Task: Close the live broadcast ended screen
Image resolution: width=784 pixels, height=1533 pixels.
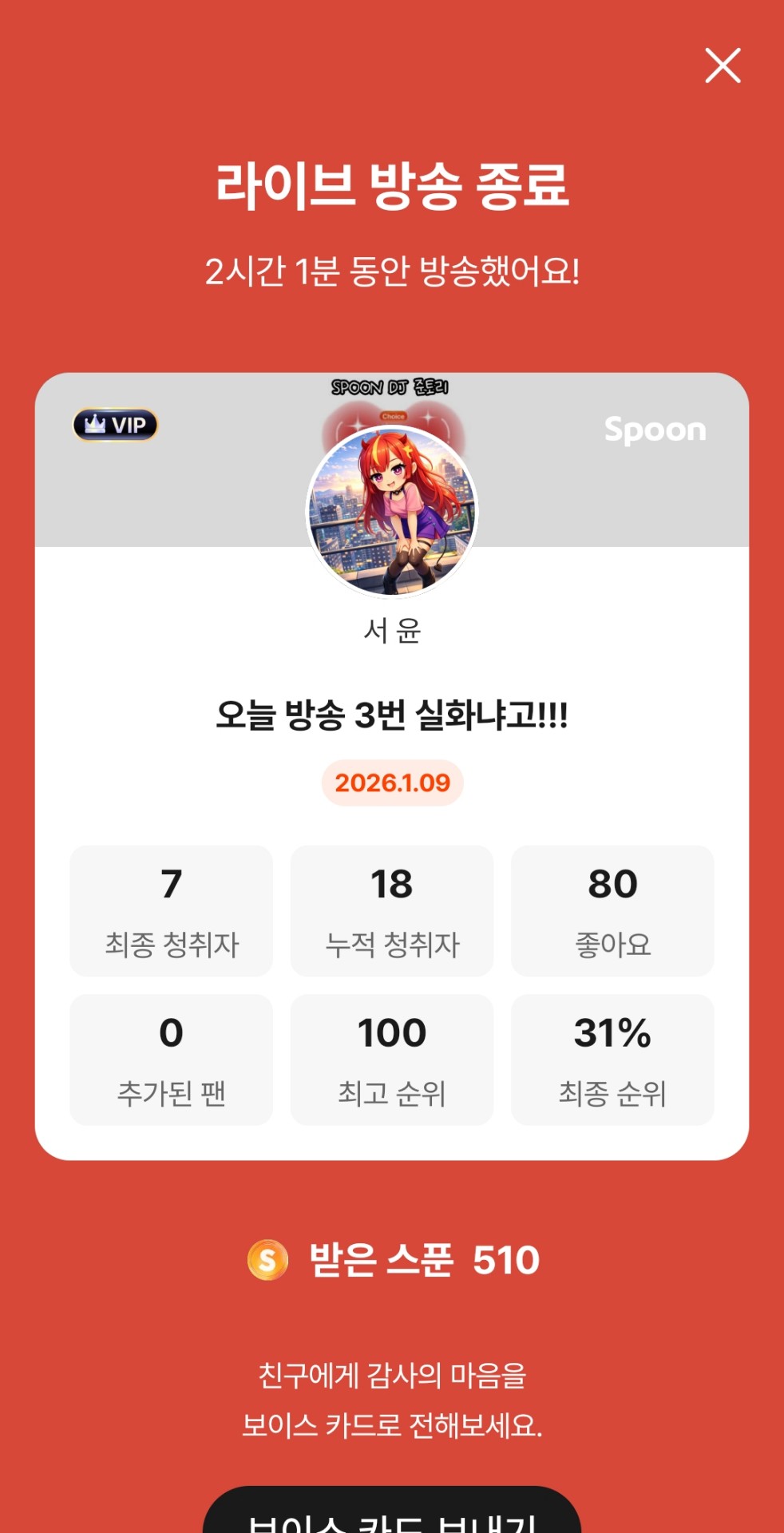Action: pos(723,65)
